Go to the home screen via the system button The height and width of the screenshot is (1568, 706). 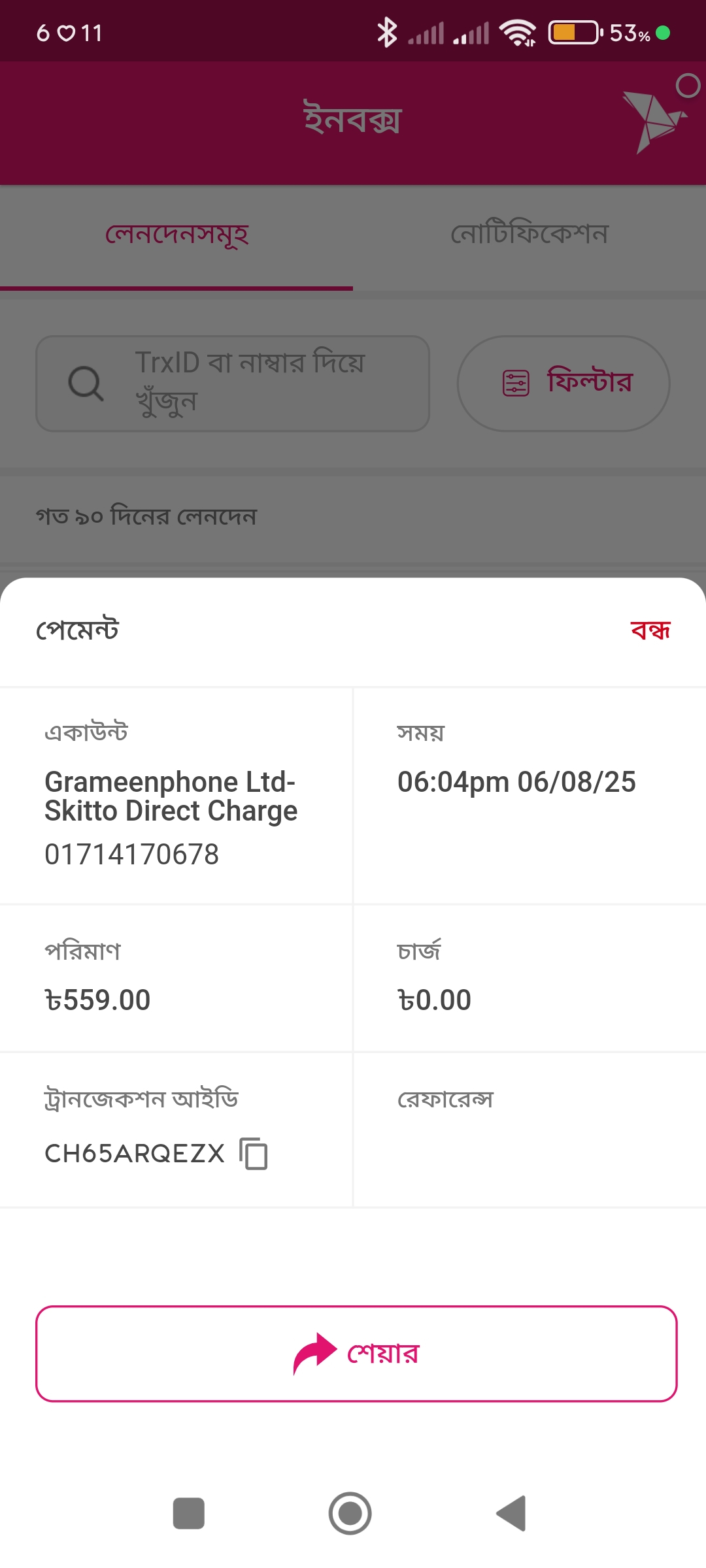350,1513
